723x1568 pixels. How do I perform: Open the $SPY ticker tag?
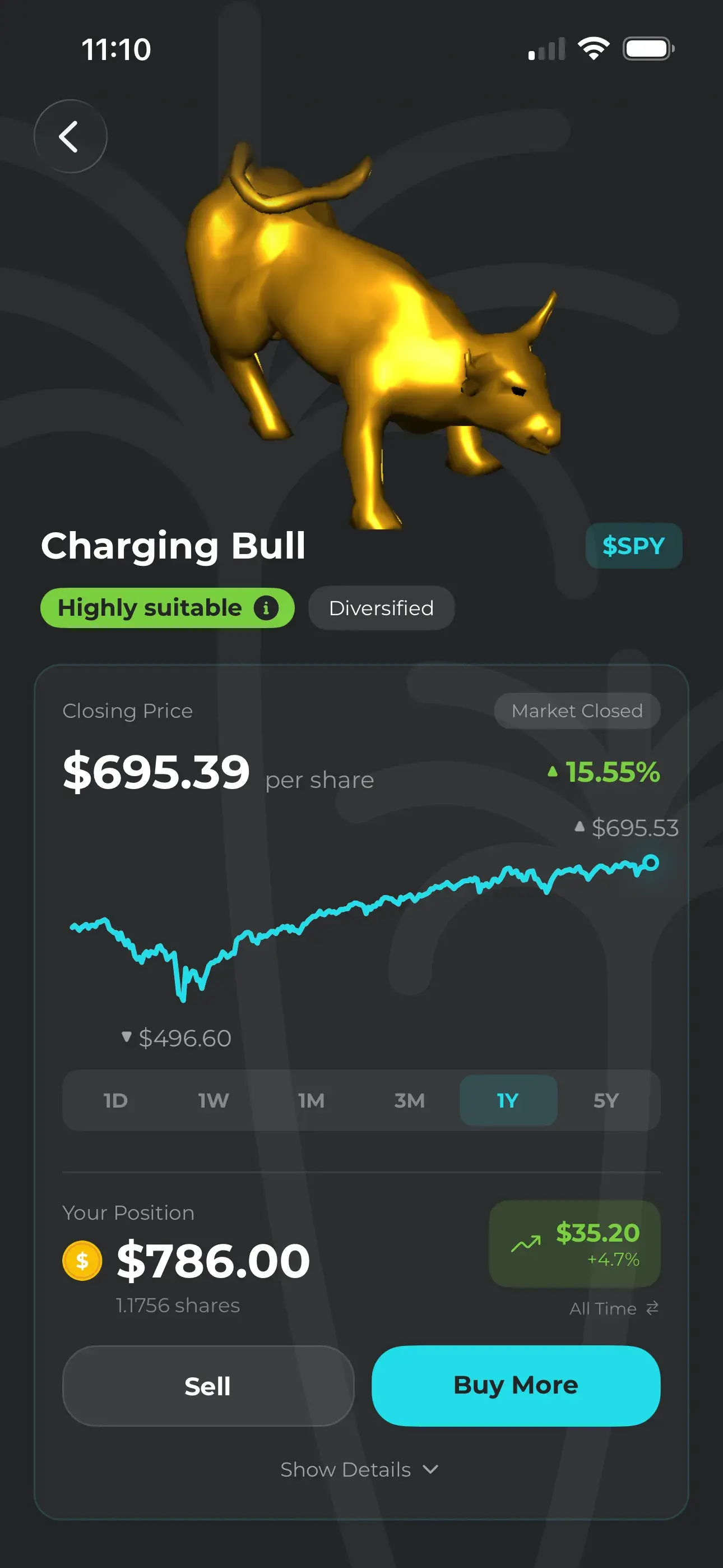pyautogui.click(x=633, y=546)
